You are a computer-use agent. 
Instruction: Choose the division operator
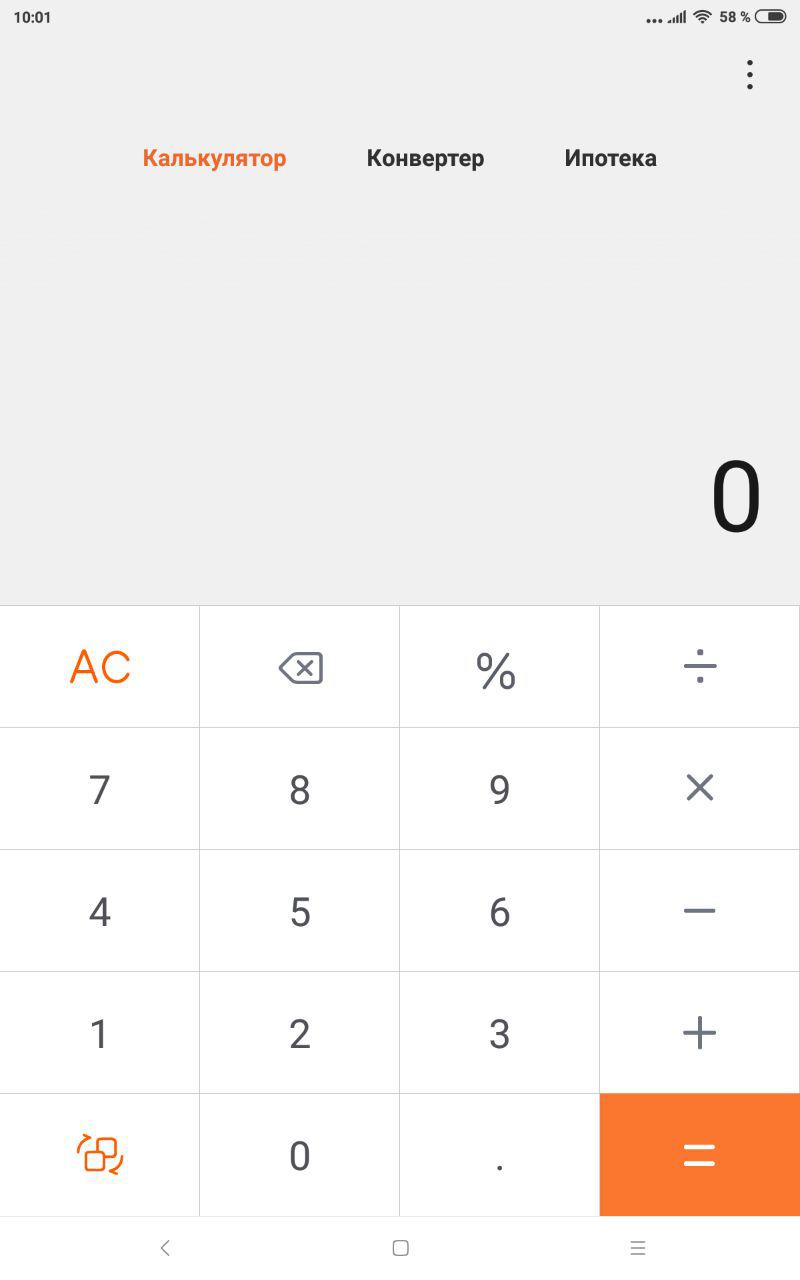click(700, 667)
